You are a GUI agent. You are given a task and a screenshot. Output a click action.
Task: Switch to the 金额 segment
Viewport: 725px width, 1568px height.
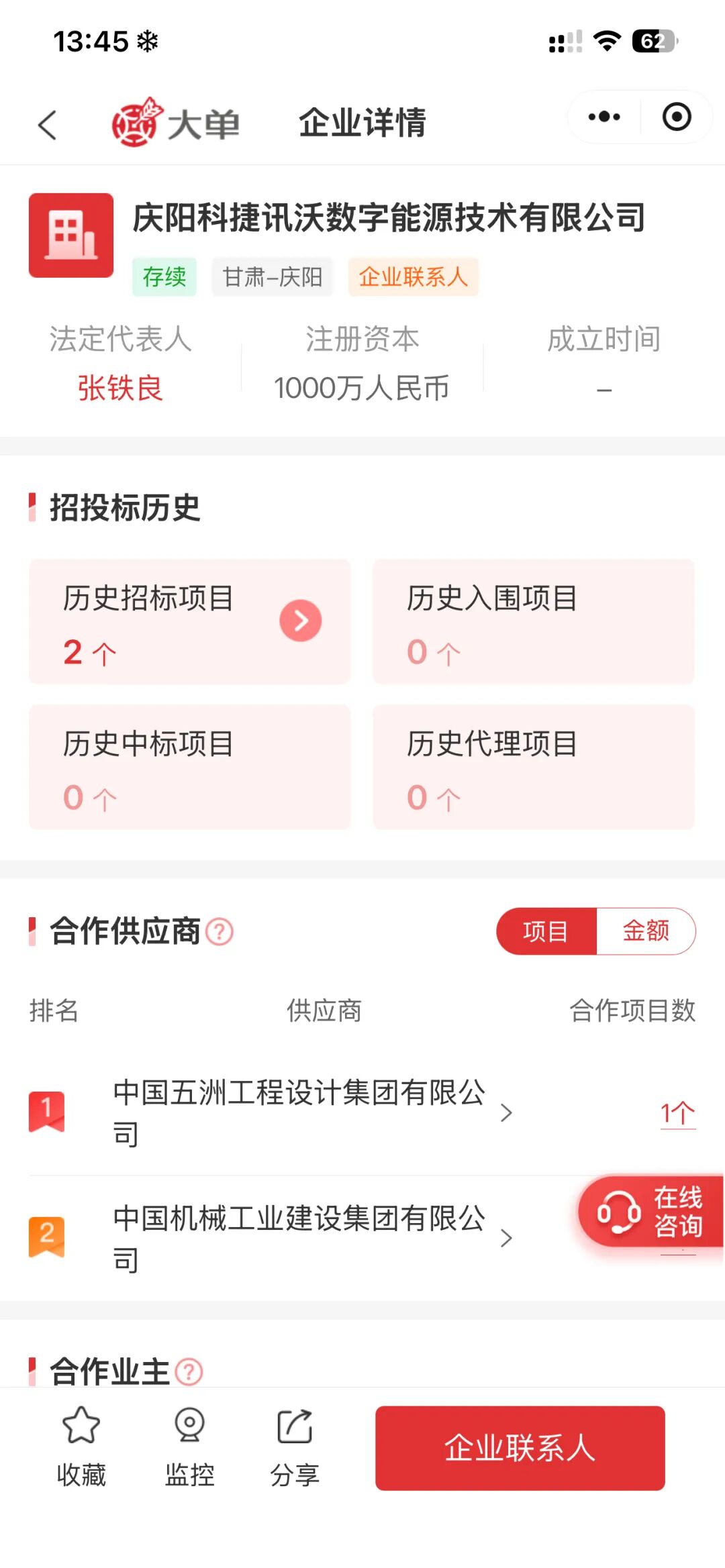coord(646,931)
